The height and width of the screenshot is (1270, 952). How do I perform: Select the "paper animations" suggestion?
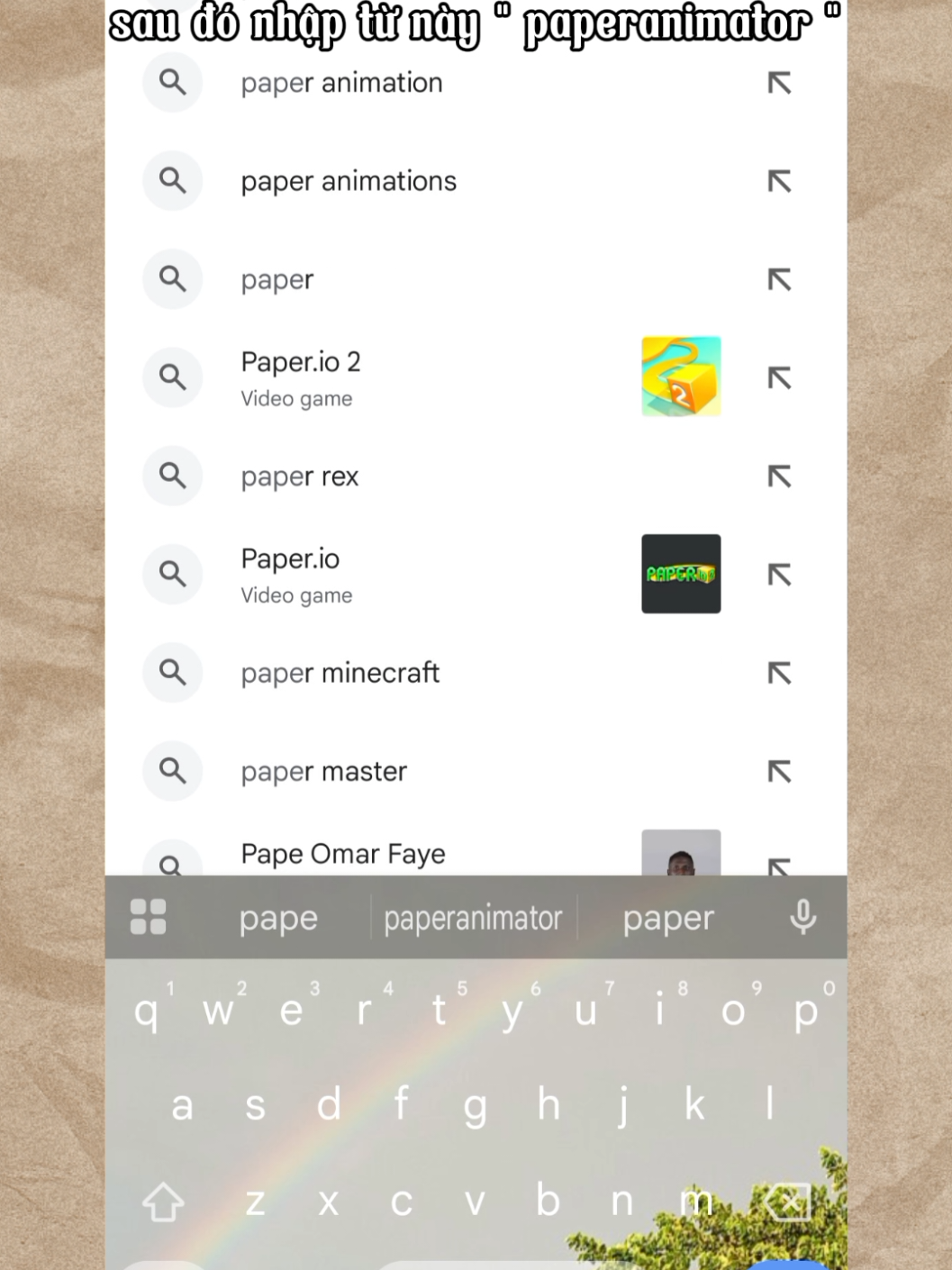click(349, 181)
